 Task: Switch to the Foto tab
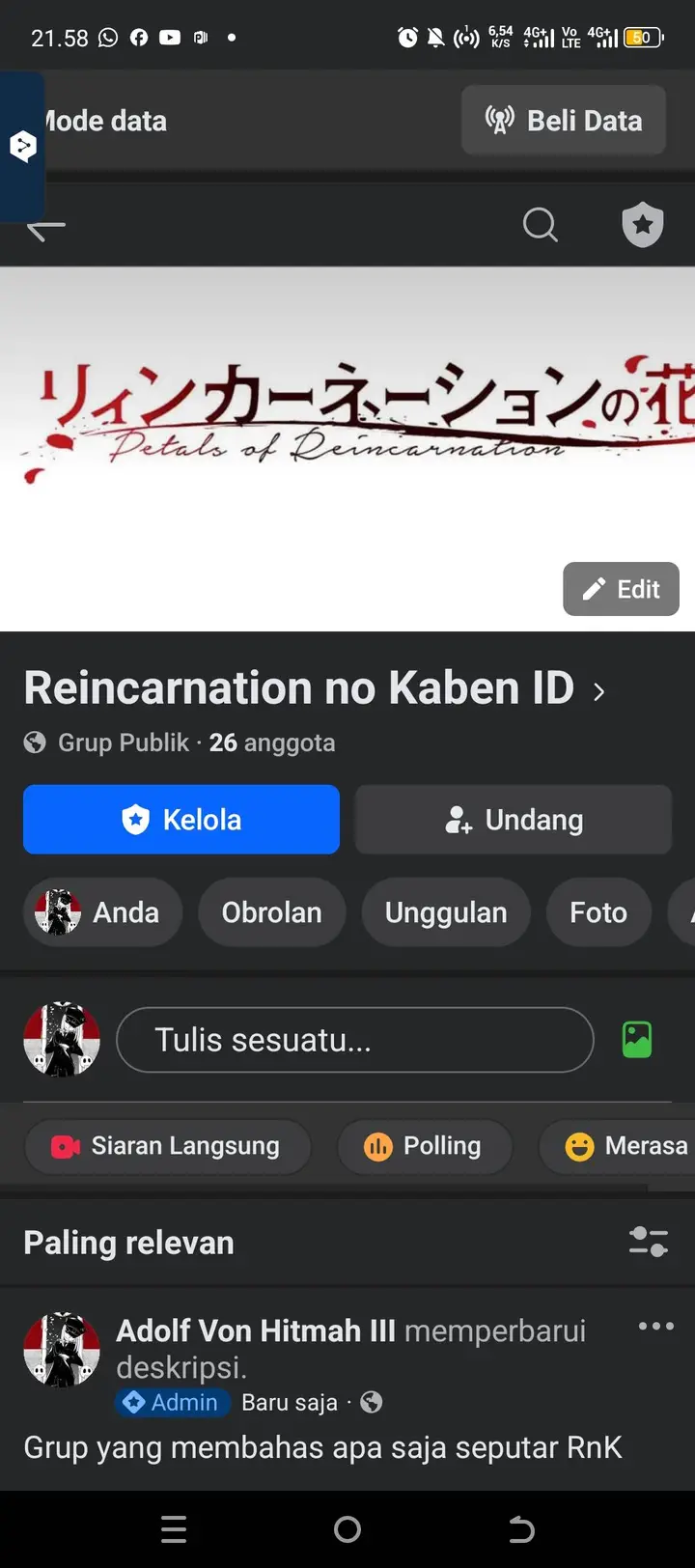coord(598,911)
